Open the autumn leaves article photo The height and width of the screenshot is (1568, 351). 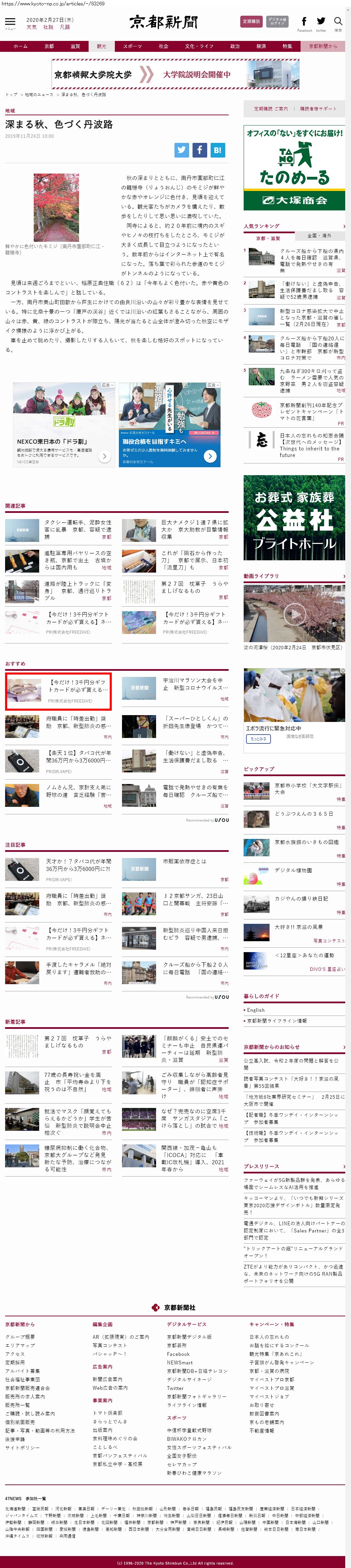56,208
